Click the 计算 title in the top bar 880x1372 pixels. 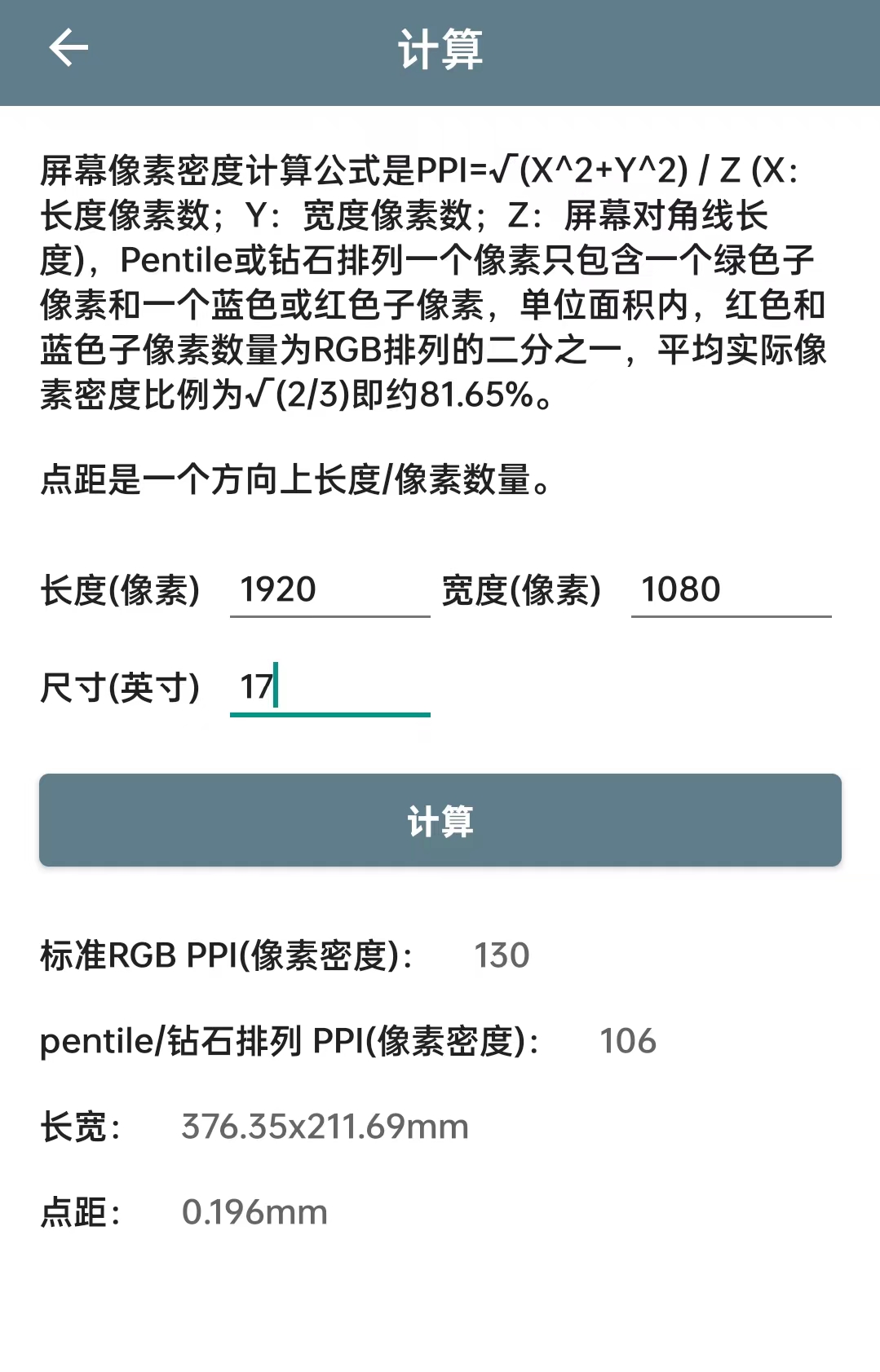tap(440, 51)
